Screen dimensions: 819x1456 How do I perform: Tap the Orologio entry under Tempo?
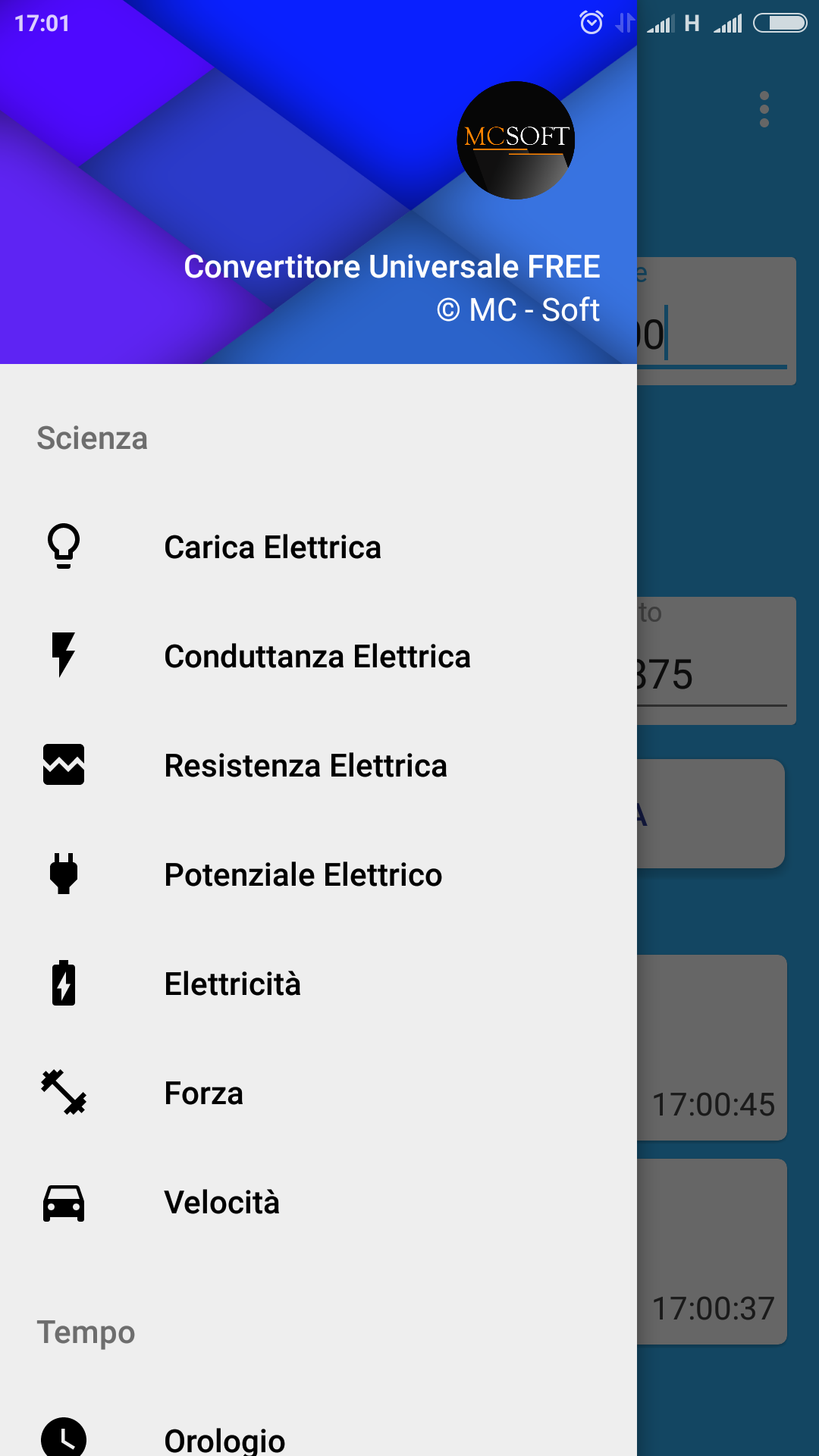click(318, 1435)
